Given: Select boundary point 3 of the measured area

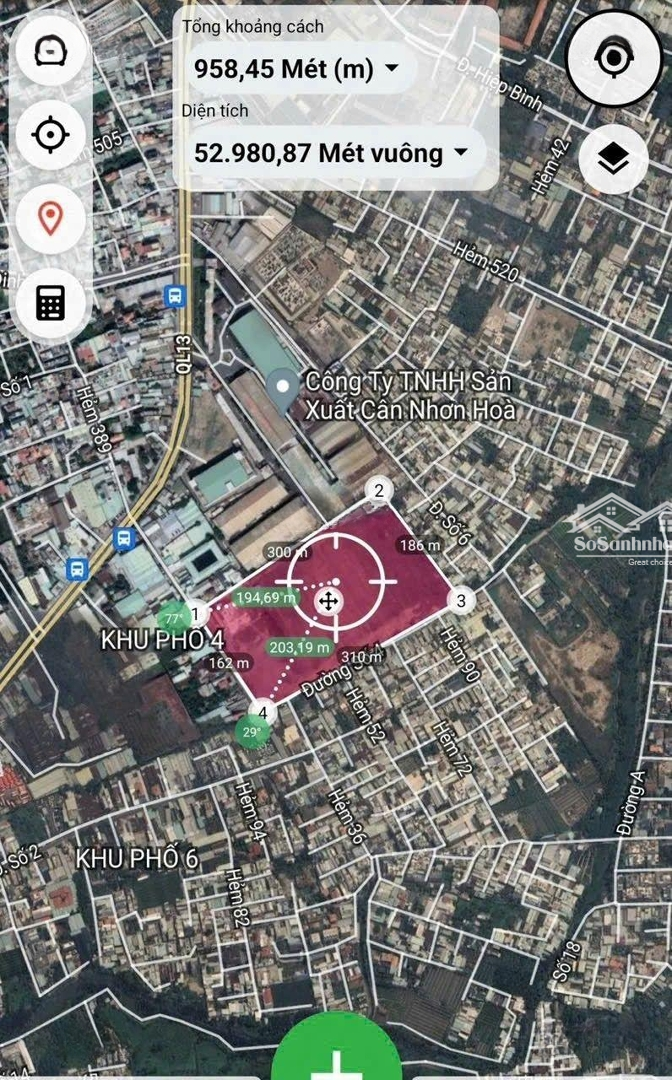Looking at the screenshot, I should [460, 600].
